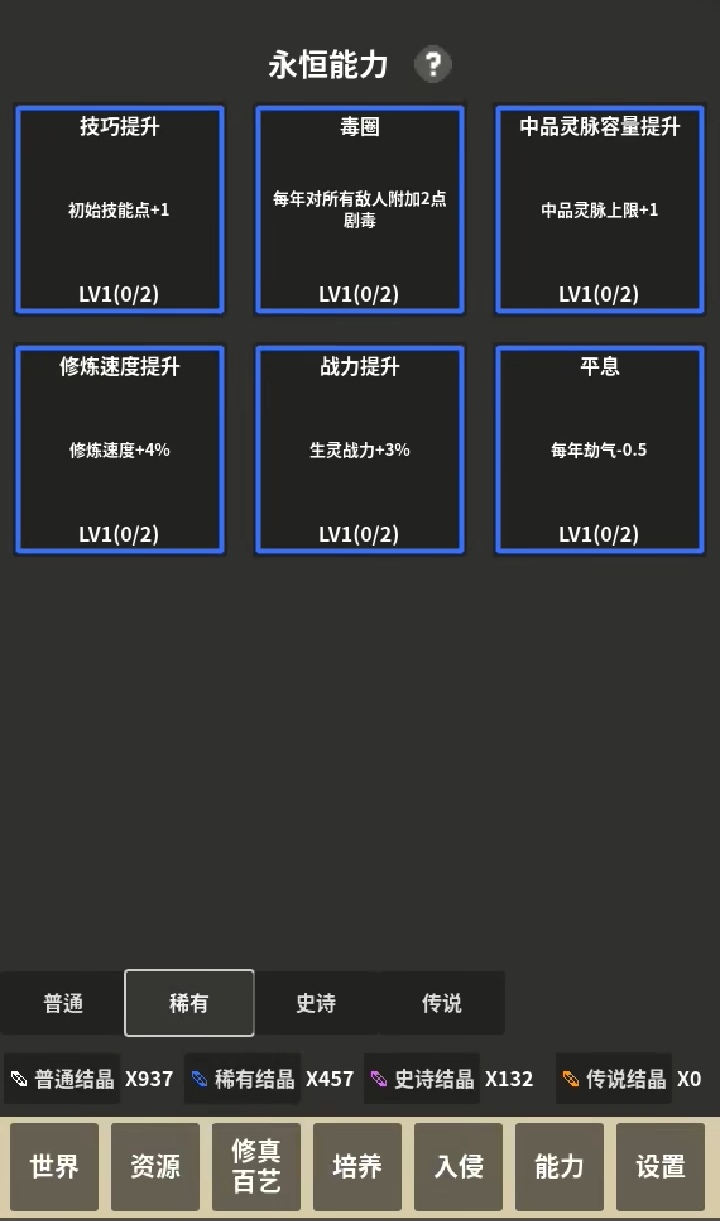This screenshot has width=720, height=1221.
Task: Tap the 中品灵脉容量提升 ability card
Action: (600, 210)
